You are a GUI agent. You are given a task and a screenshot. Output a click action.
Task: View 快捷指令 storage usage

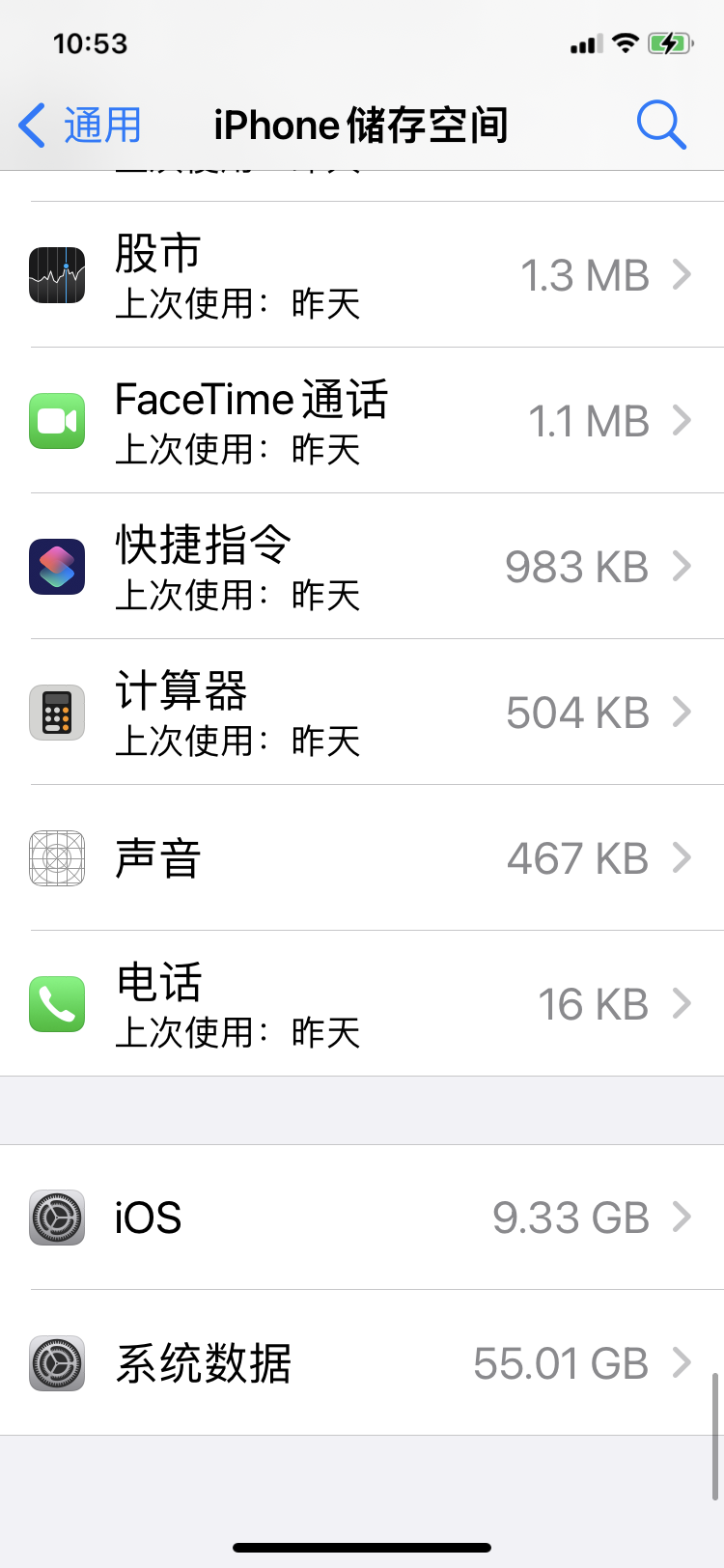[362, 567]
